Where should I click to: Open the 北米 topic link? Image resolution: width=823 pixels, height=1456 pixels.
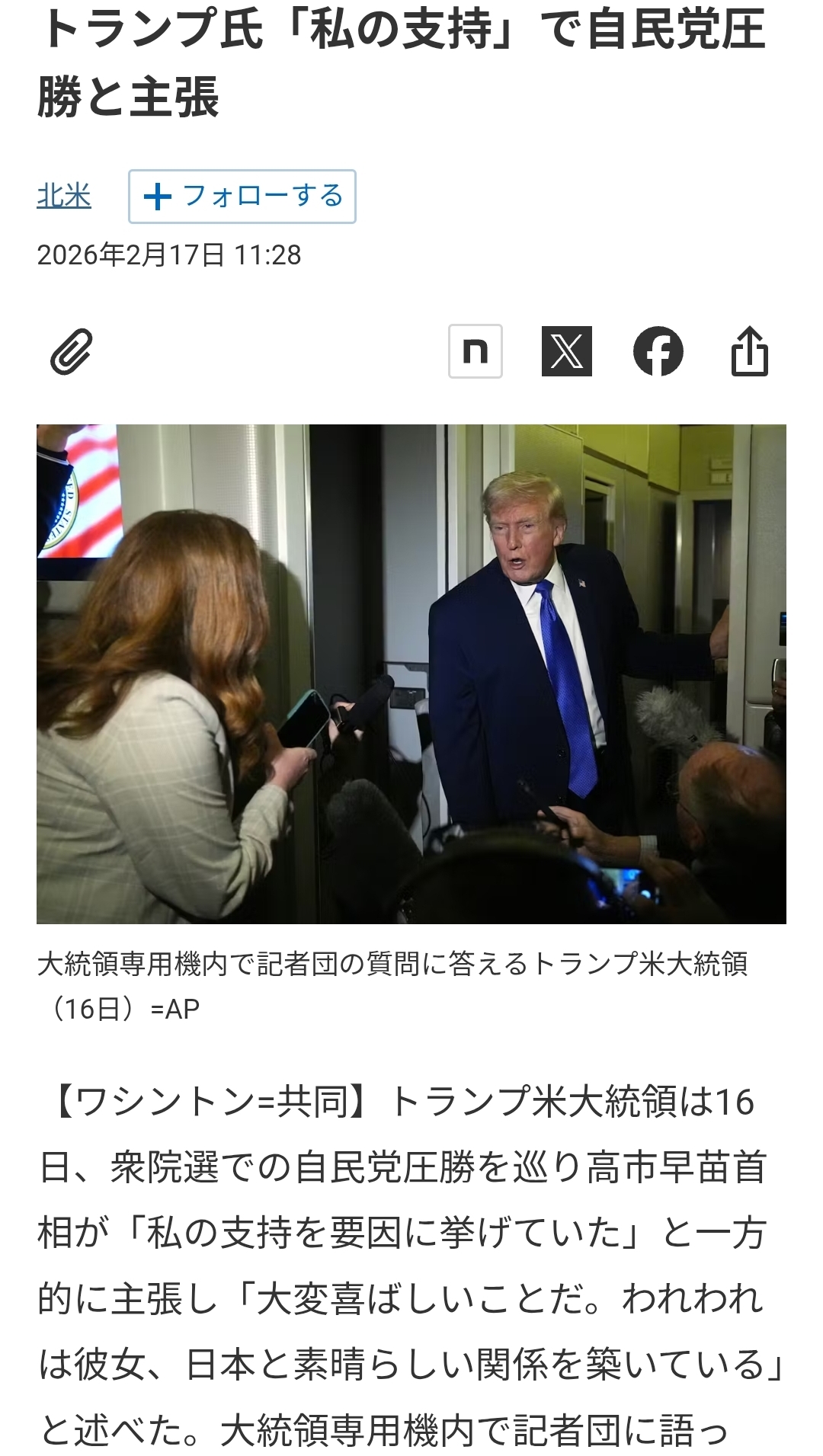tap(64, 197)
